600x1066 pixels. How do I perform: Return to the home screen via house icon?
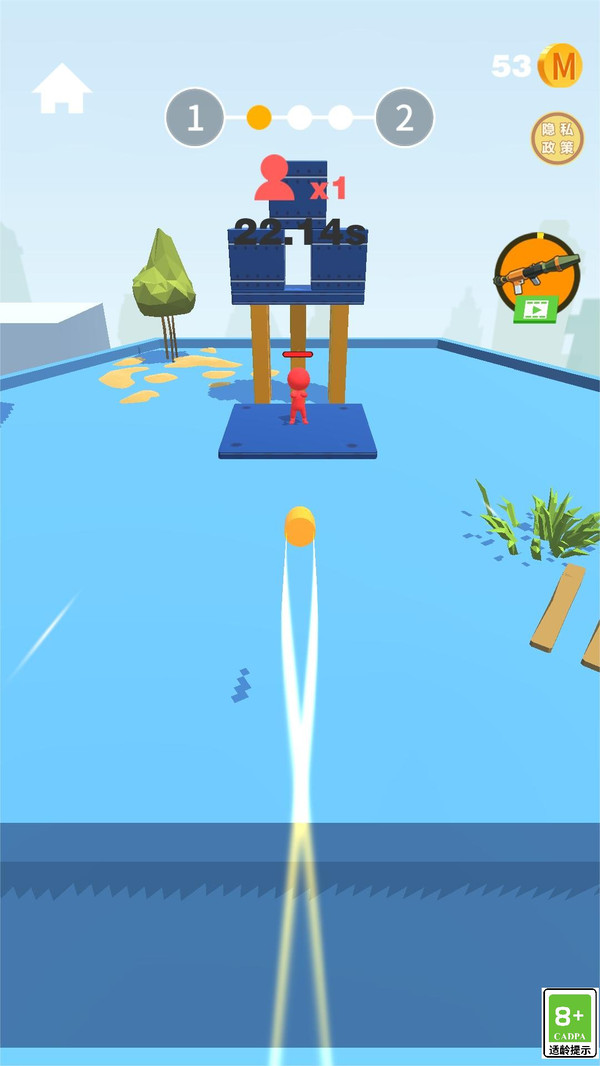62,88
